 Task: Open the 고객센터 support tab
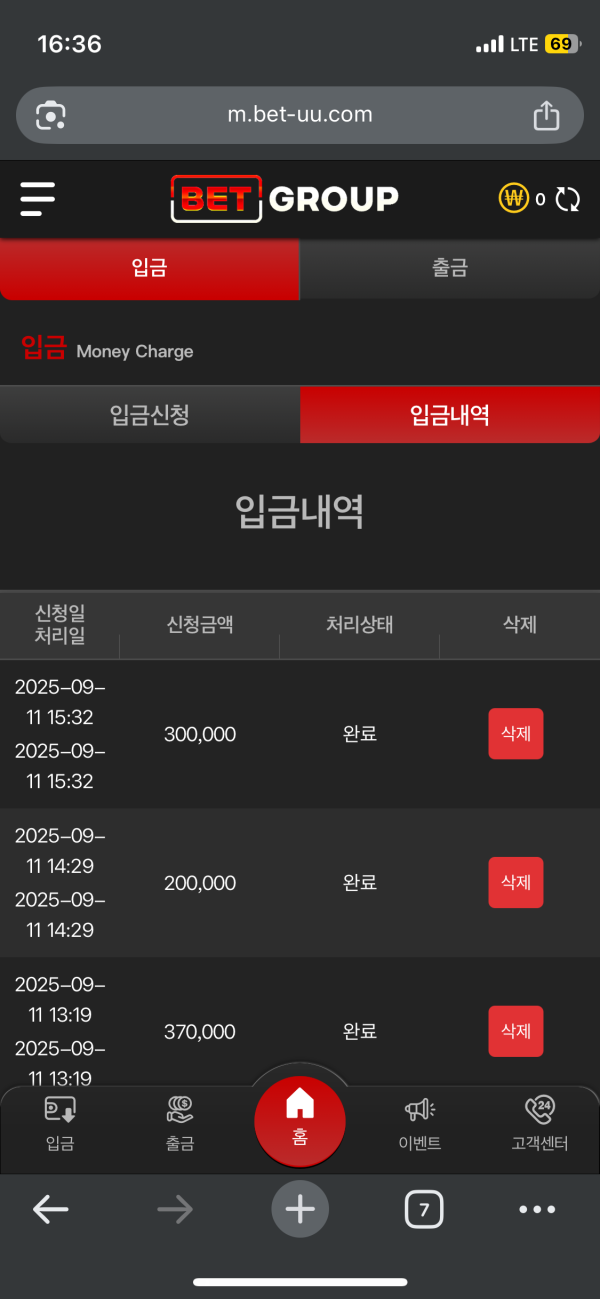[x=539, y=1124]
